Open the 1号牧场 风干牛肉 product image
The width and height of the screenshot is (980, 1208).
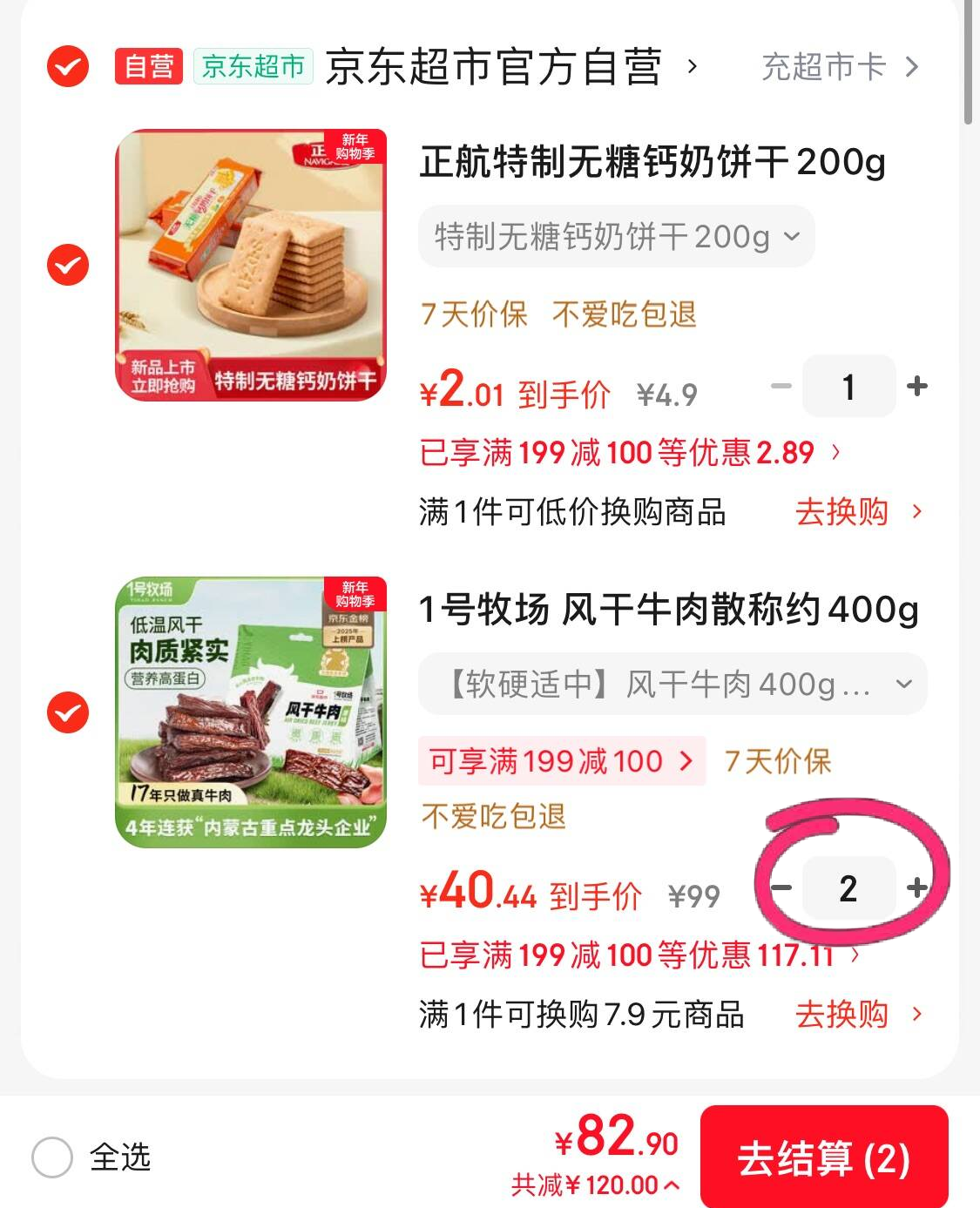point(251,712)
